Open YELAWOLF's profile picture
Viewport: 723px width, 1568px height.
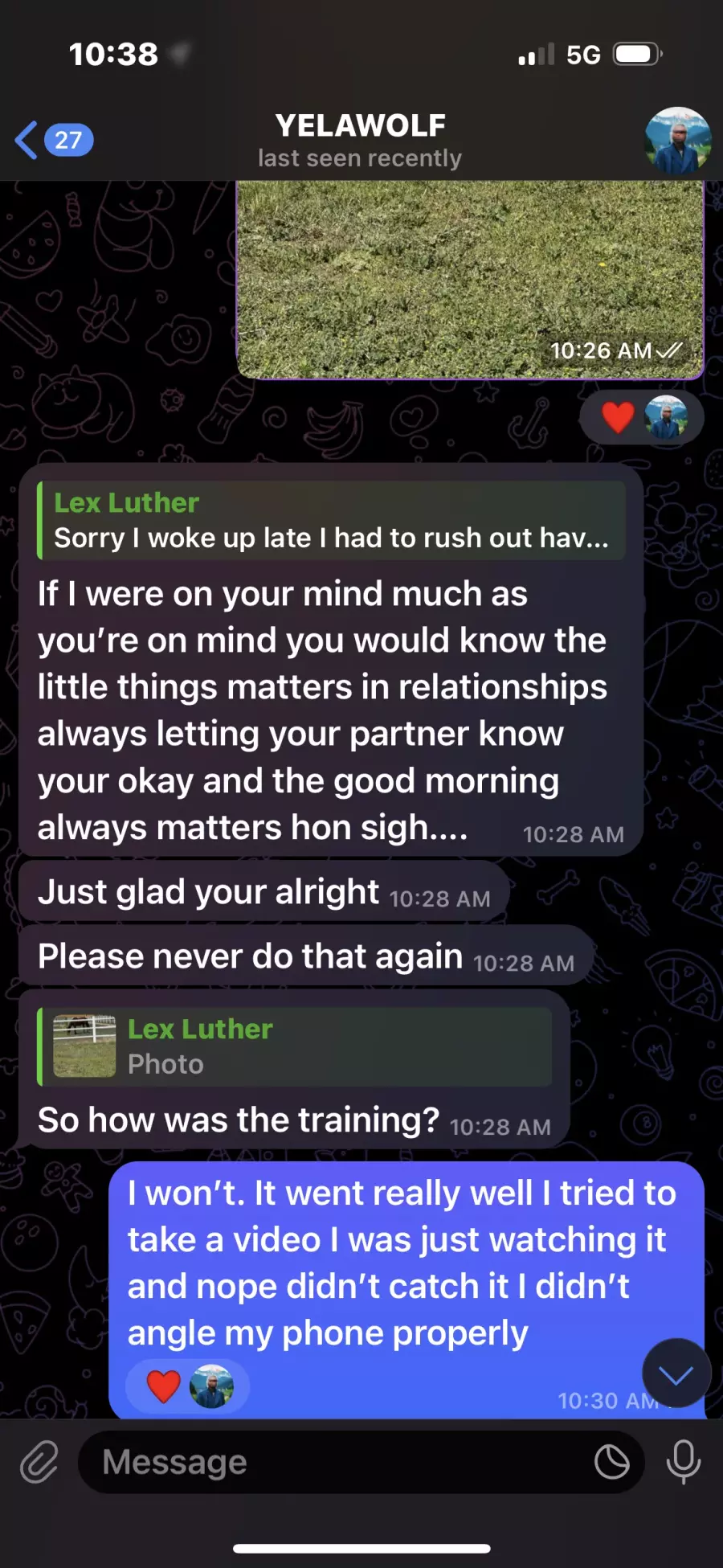pyautogui.click(x=676, y=141)
